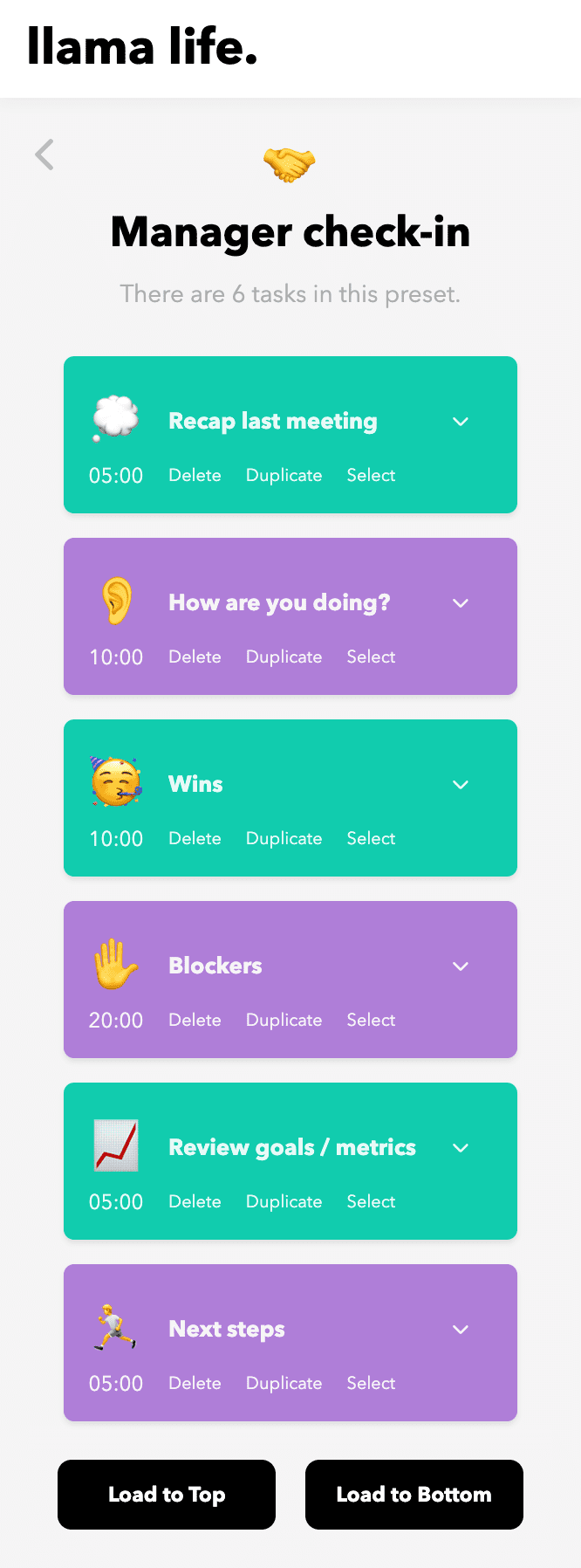The image size is (581, 1568).
Task: Select the Recap last meeting task
Action: 371,476
